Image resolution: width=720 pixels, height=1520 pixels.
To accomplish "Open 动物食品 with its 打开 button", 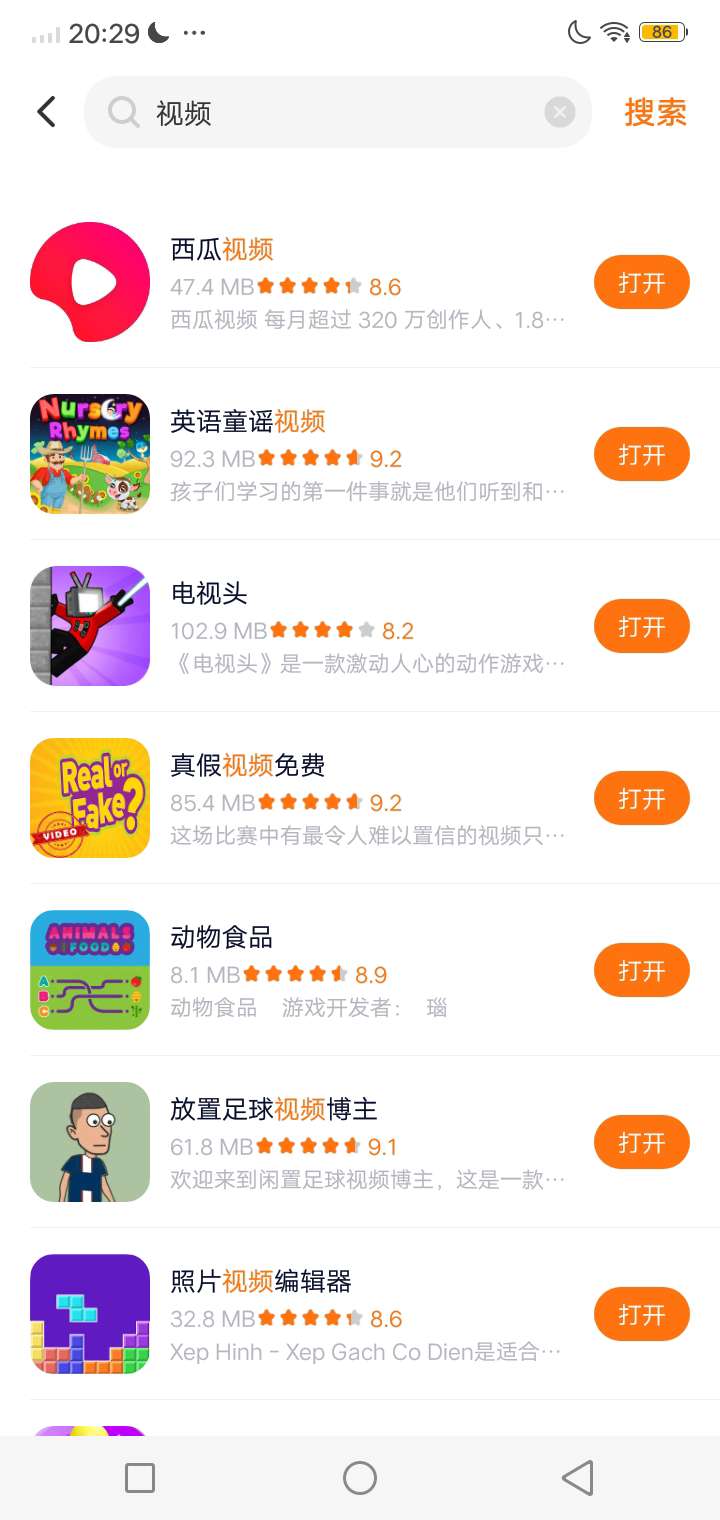I will (x=641, y=971).
